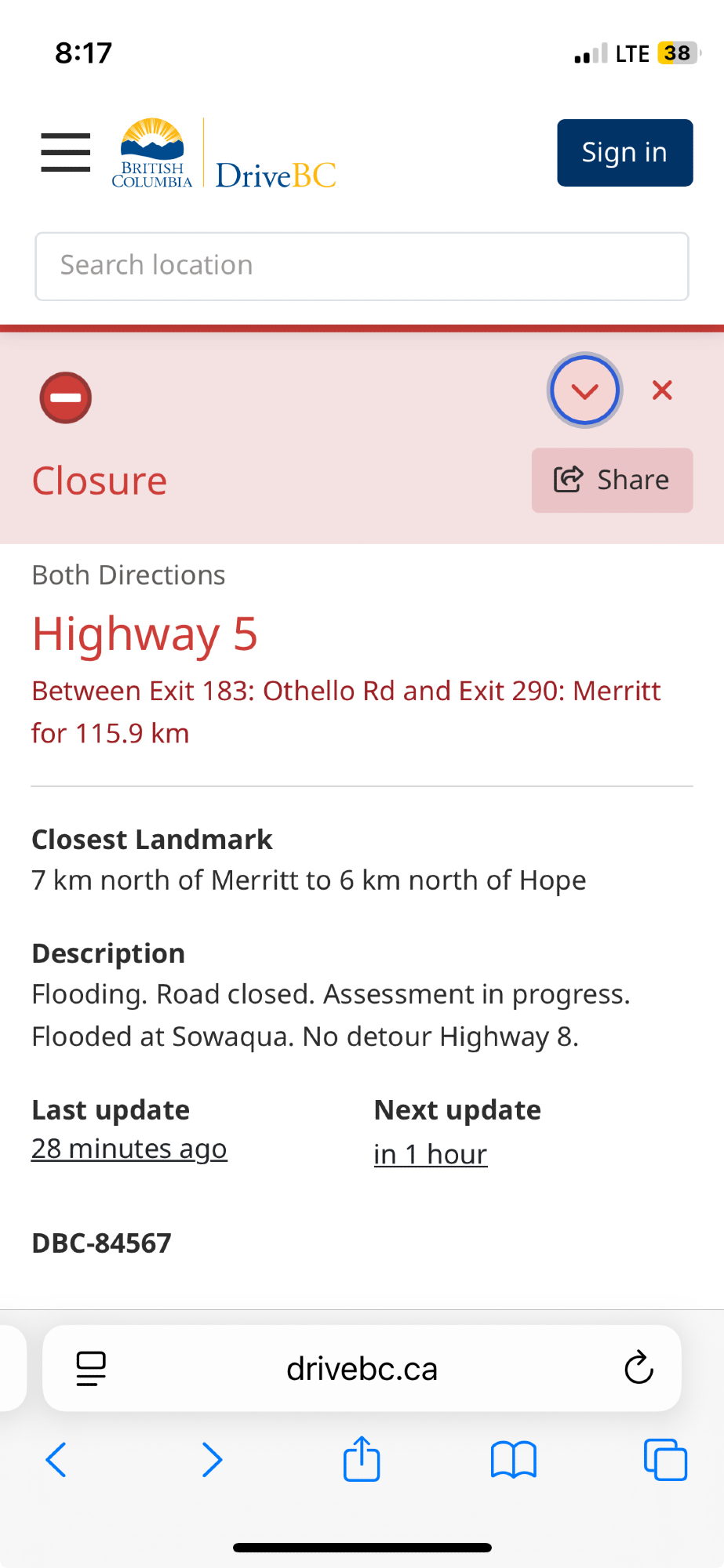Edit the drivebc.ca address bar
This screenshot has width=724, height=1568.
362,1369
